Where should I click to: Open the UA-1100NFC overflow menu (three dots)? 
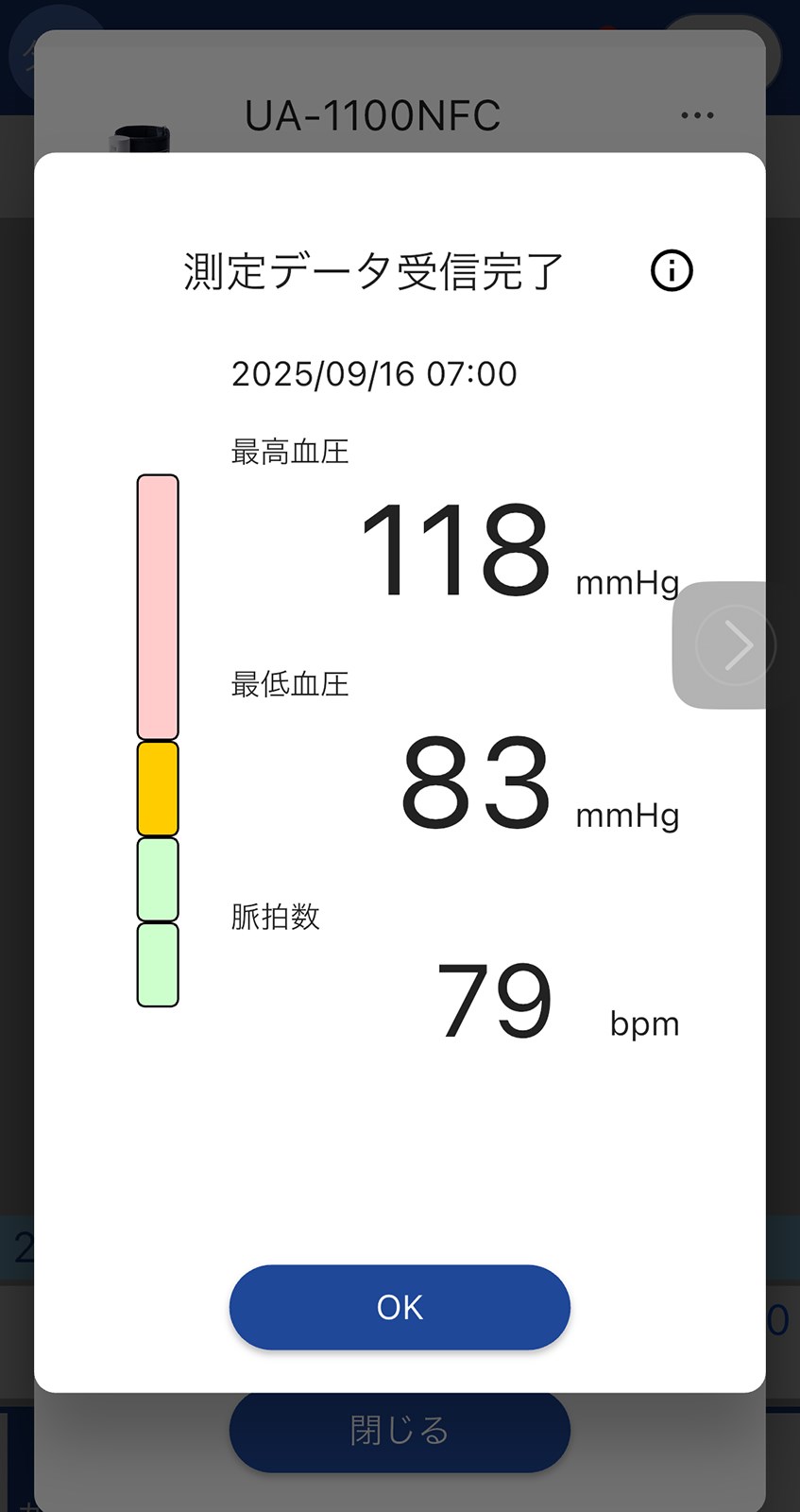tap(696, 114)
